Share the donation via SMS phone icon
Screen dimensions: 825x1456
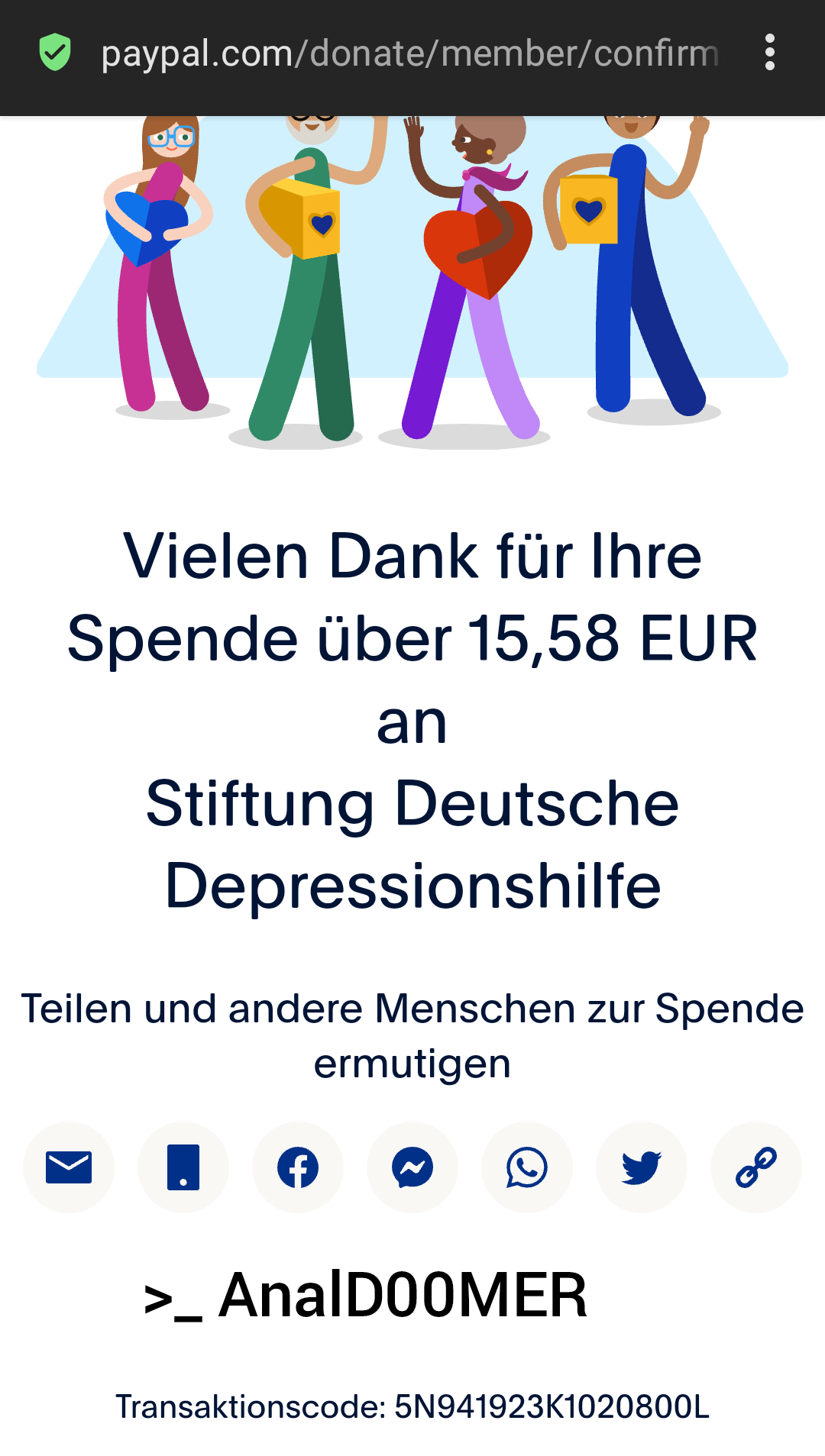point(183,1167)
